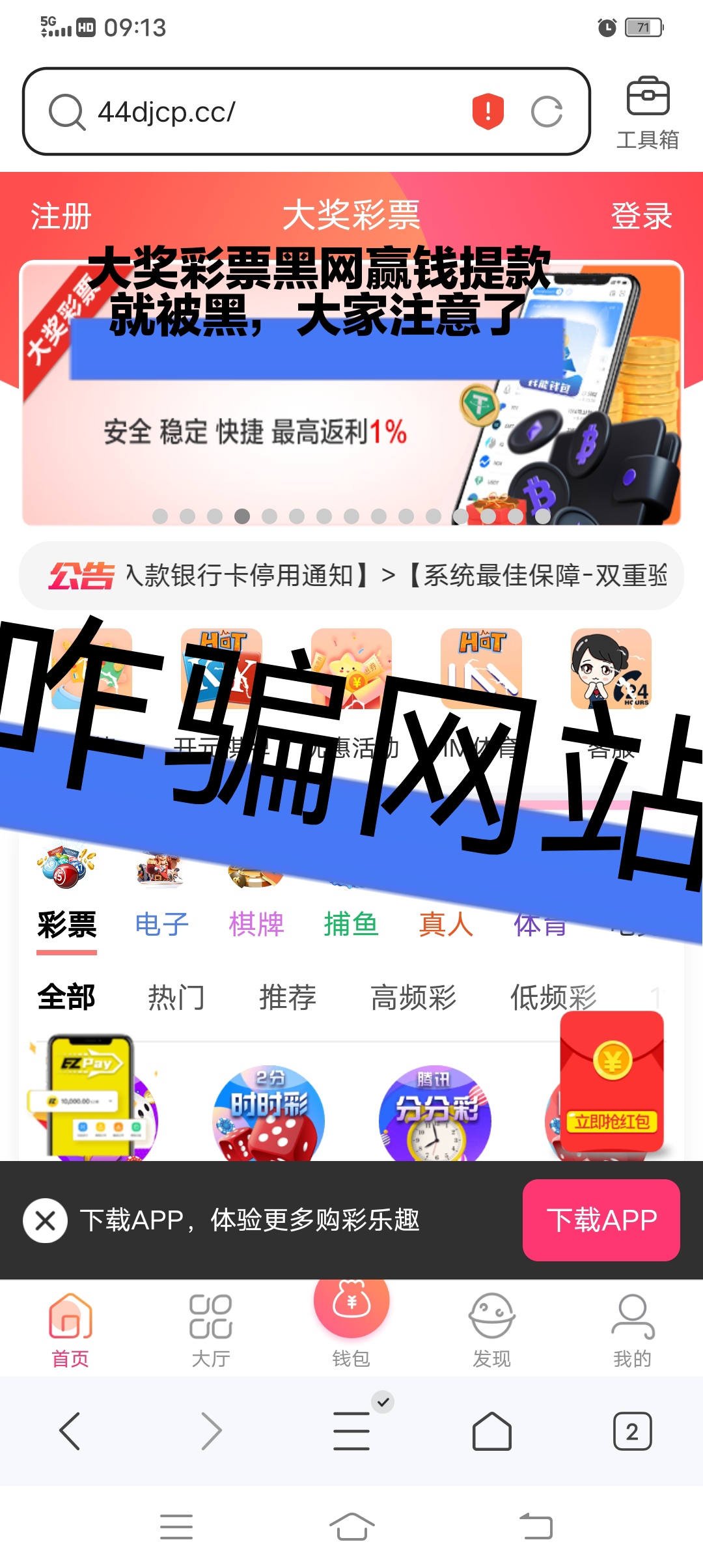The width and height of the screenshot is (703, 1568).
Task: Tap 登录 to log in
Action: click(x=641, y=216)
